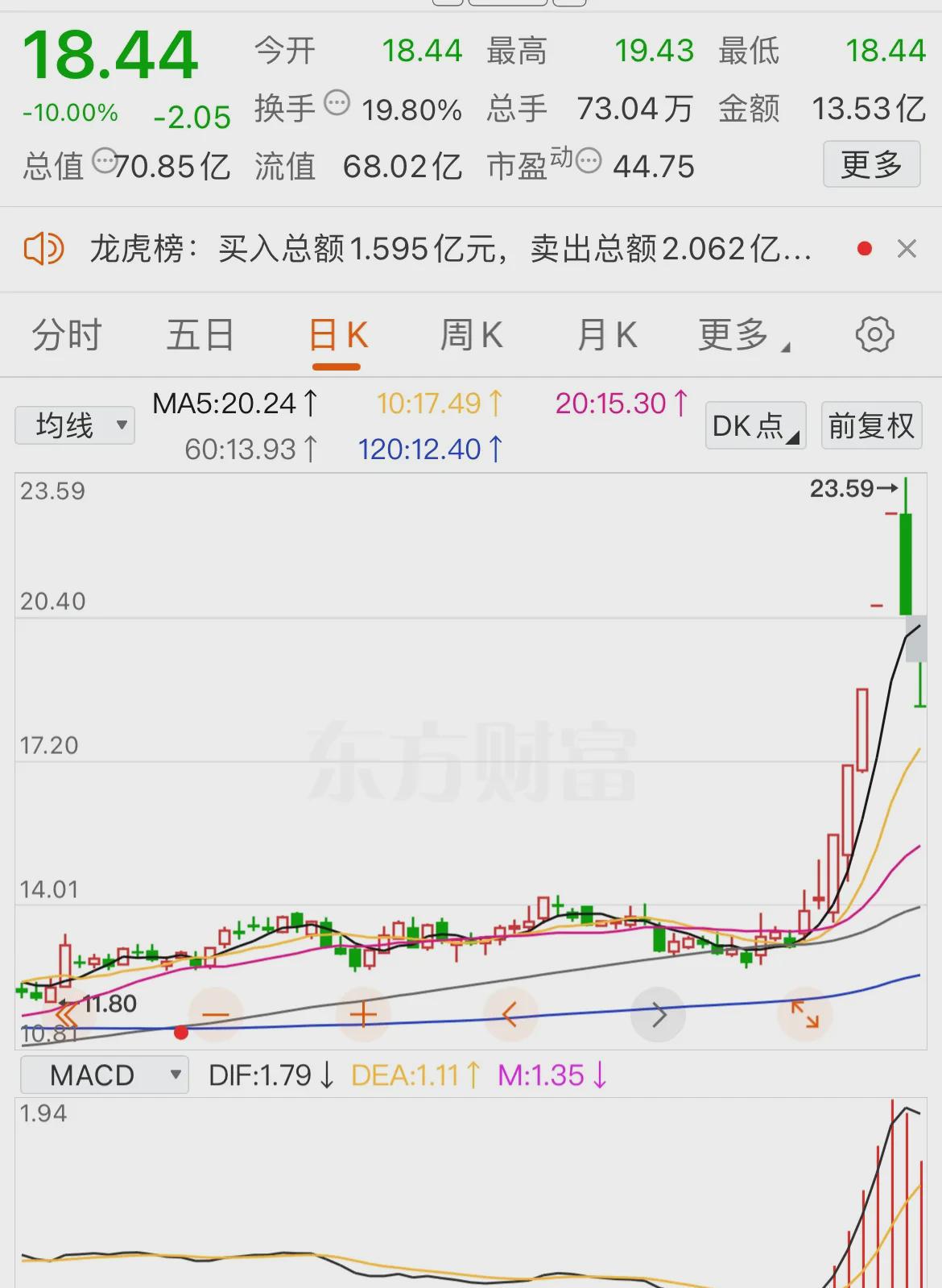942x1288 pixels.
Task: Dismiss the 龙虎榜 news banner
Action: 908,249
